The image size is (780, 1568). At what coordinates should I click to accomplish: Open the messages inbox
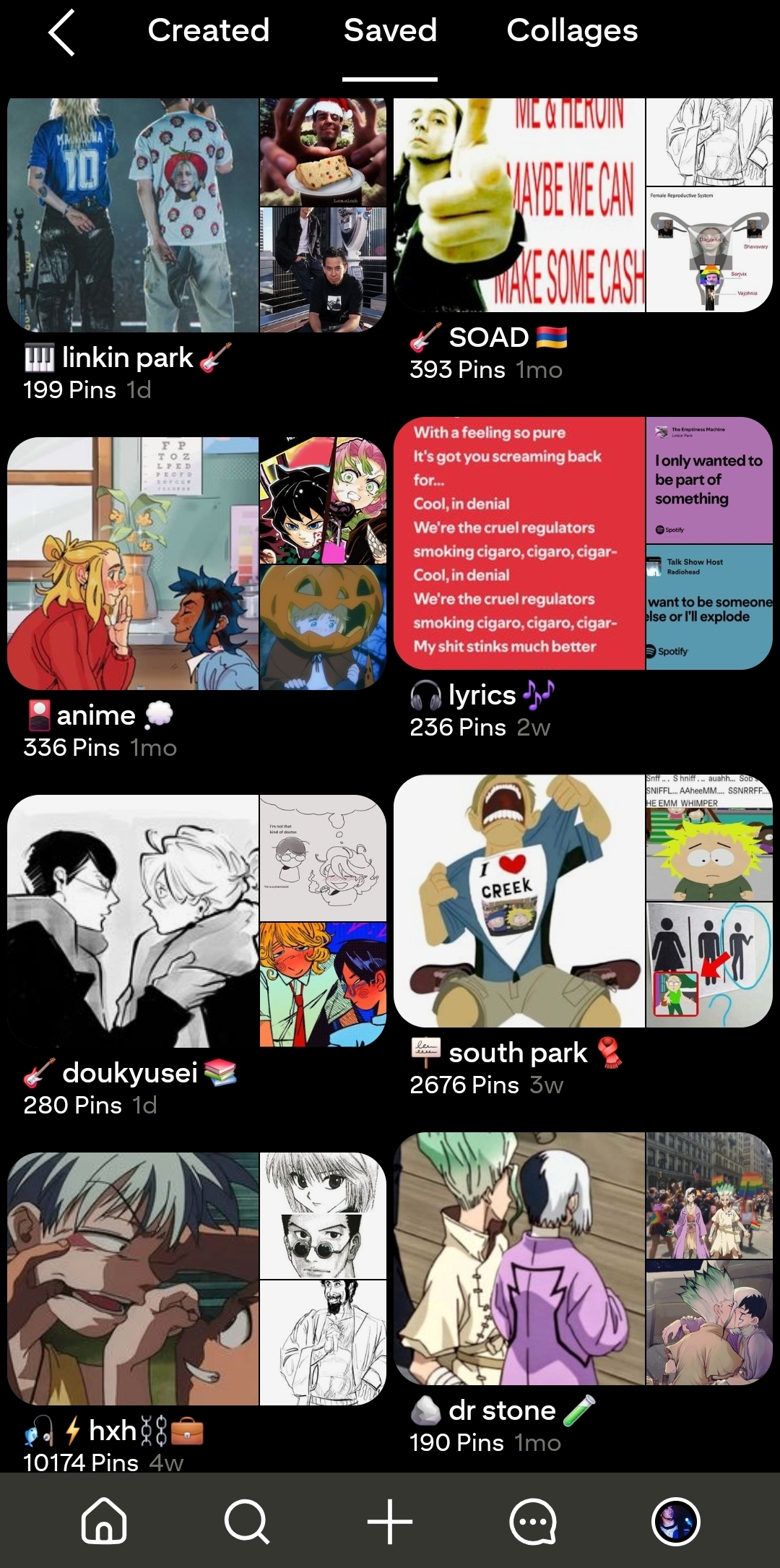click(x=533, y=1521)
